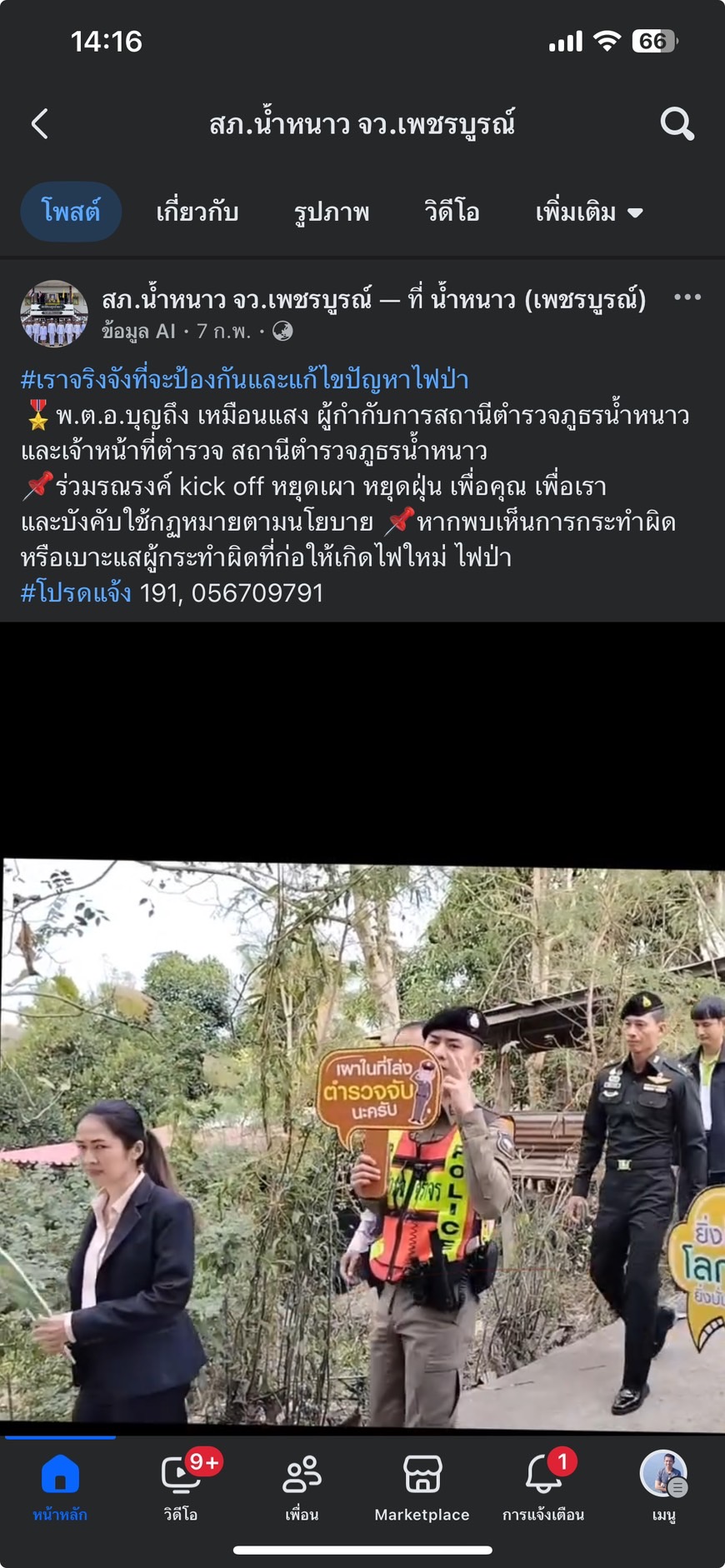Viewport: 725px width, 1568px height.
Task: Expand the เพิ่มเติม dropdown
Action: (x=588, y=212)
